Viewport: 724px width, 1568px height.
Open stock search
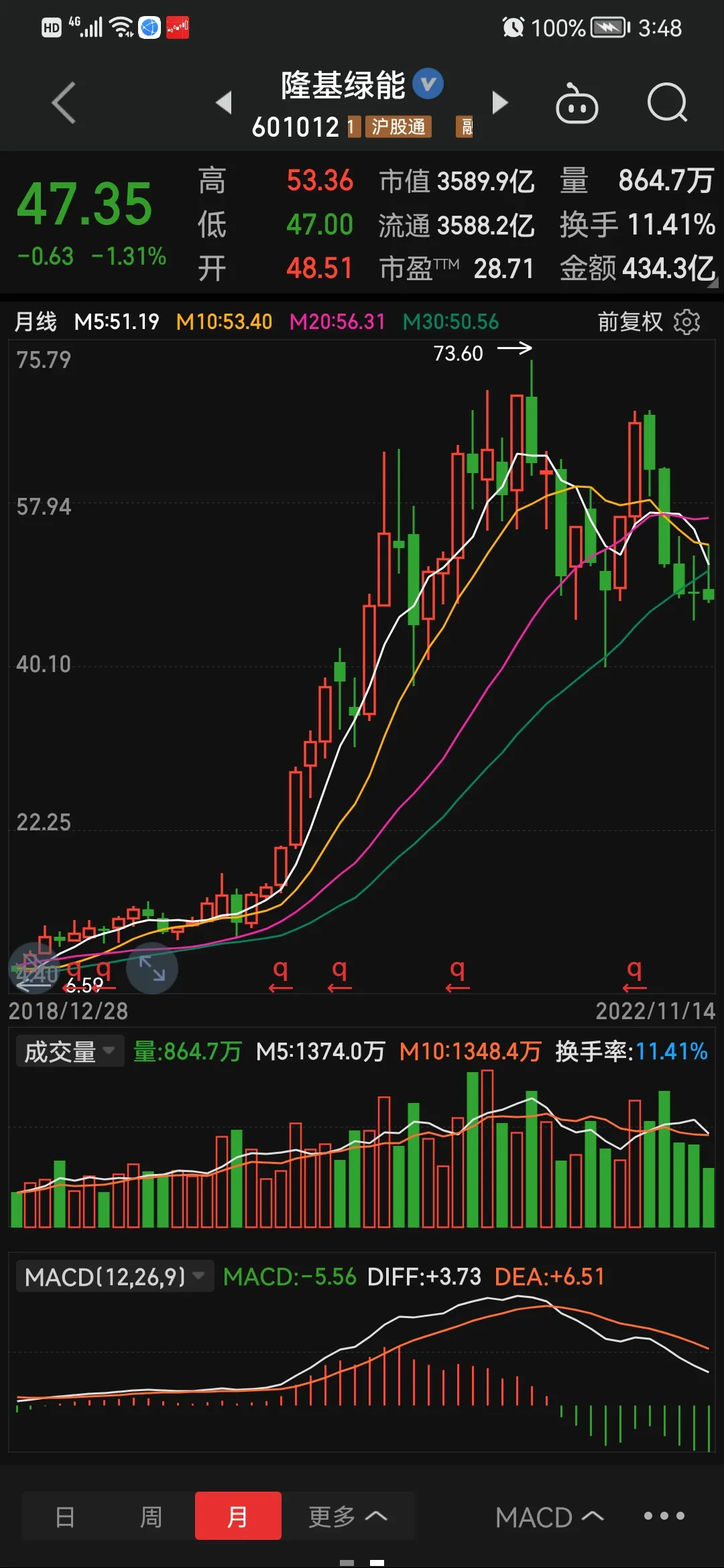pos(667,103)
